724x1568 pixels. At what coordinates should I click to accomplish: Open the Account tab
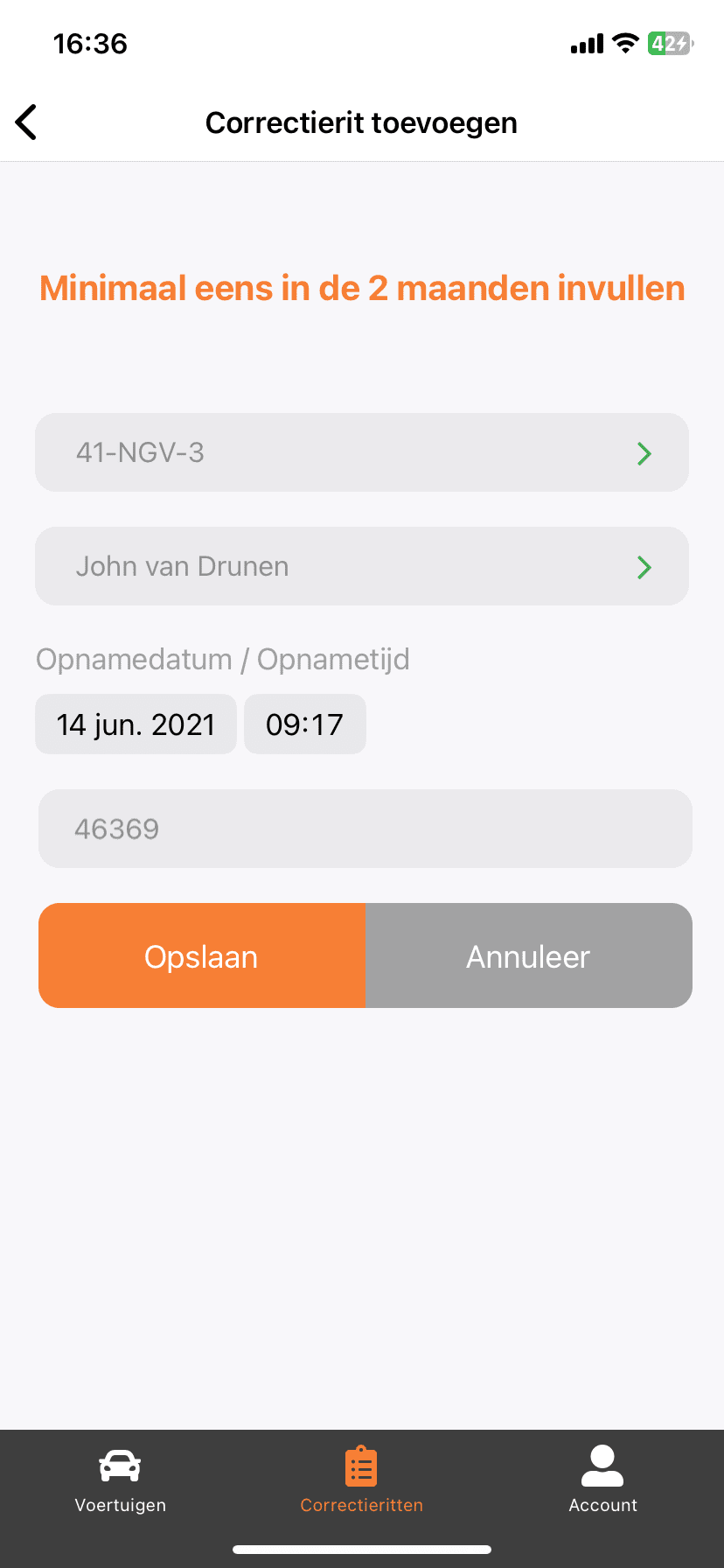click(602, 1480)
